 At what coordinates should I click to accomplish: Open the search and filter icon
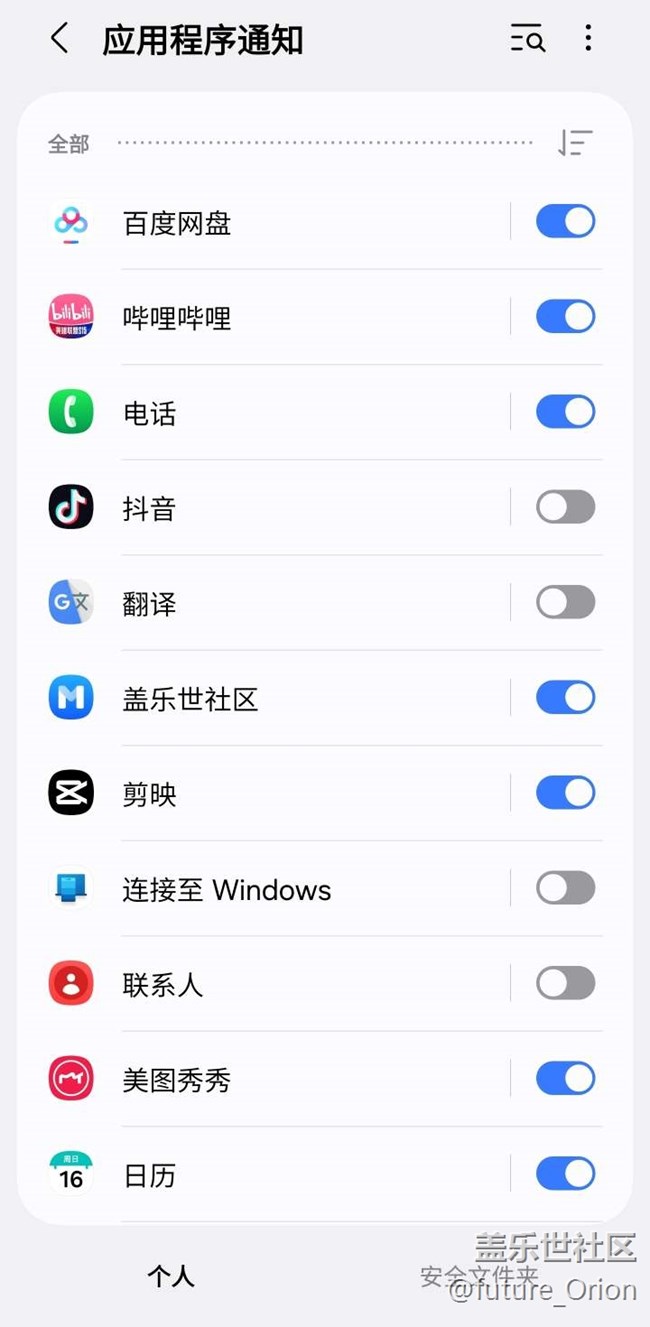(528, 40)
